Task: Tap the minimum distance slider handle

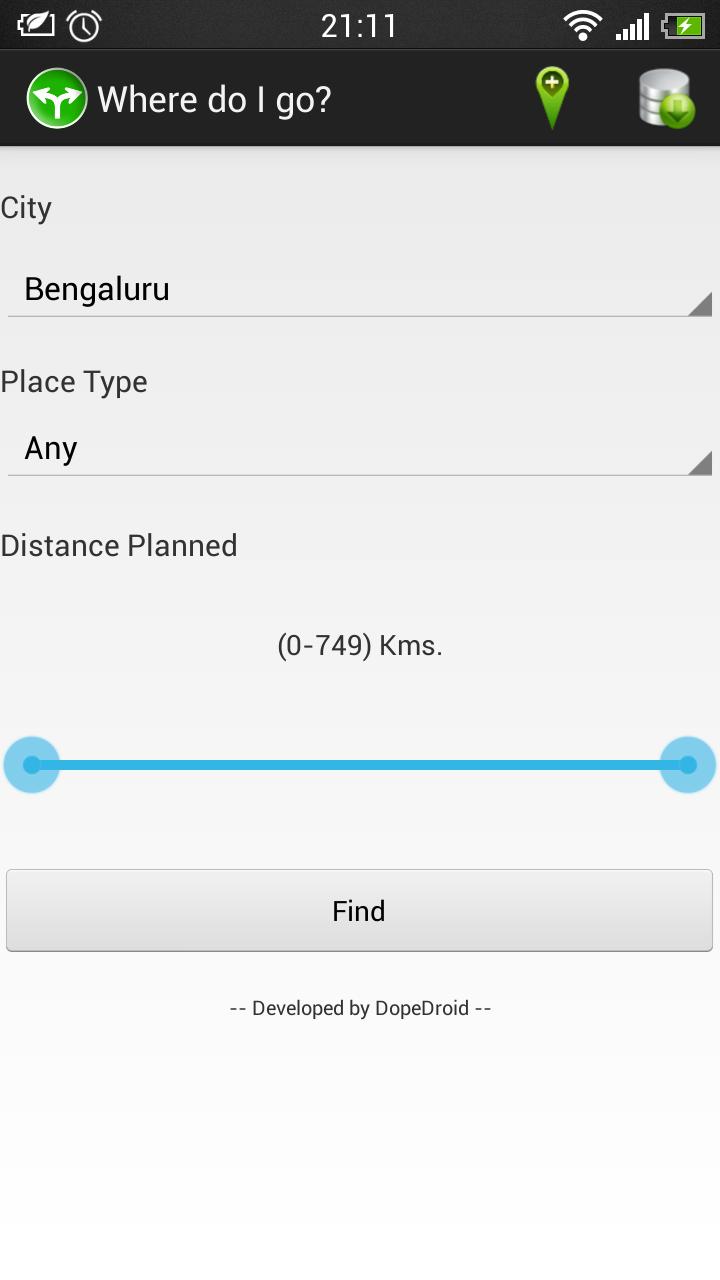Action: (32, 765)
